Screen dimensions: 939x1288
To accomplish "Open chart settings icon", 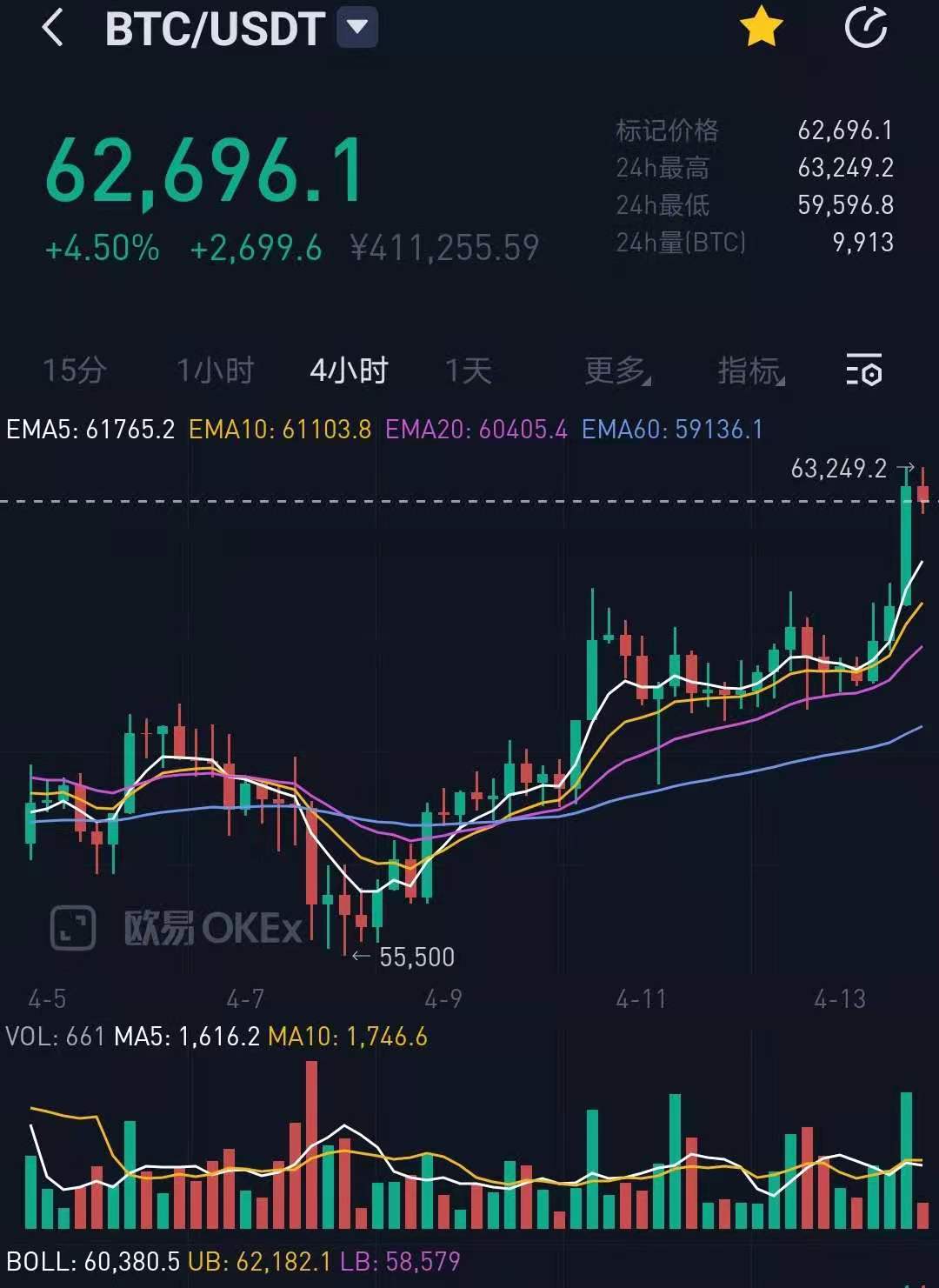I will [863, 370].
